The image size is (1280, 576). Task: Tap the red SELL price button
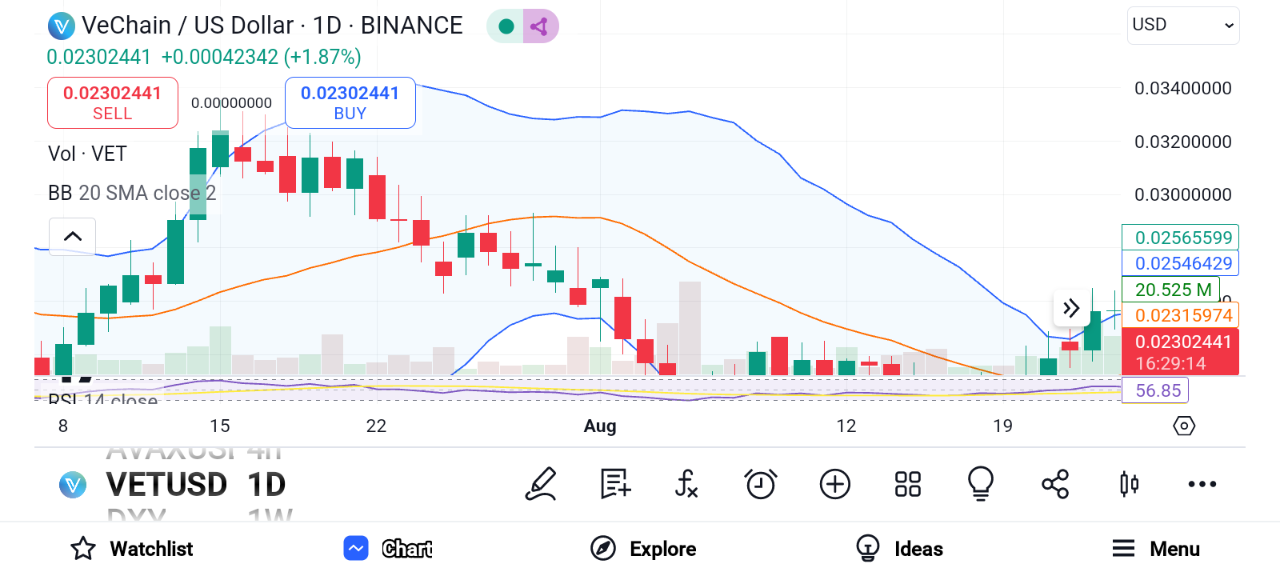click(x=113, y=103)
